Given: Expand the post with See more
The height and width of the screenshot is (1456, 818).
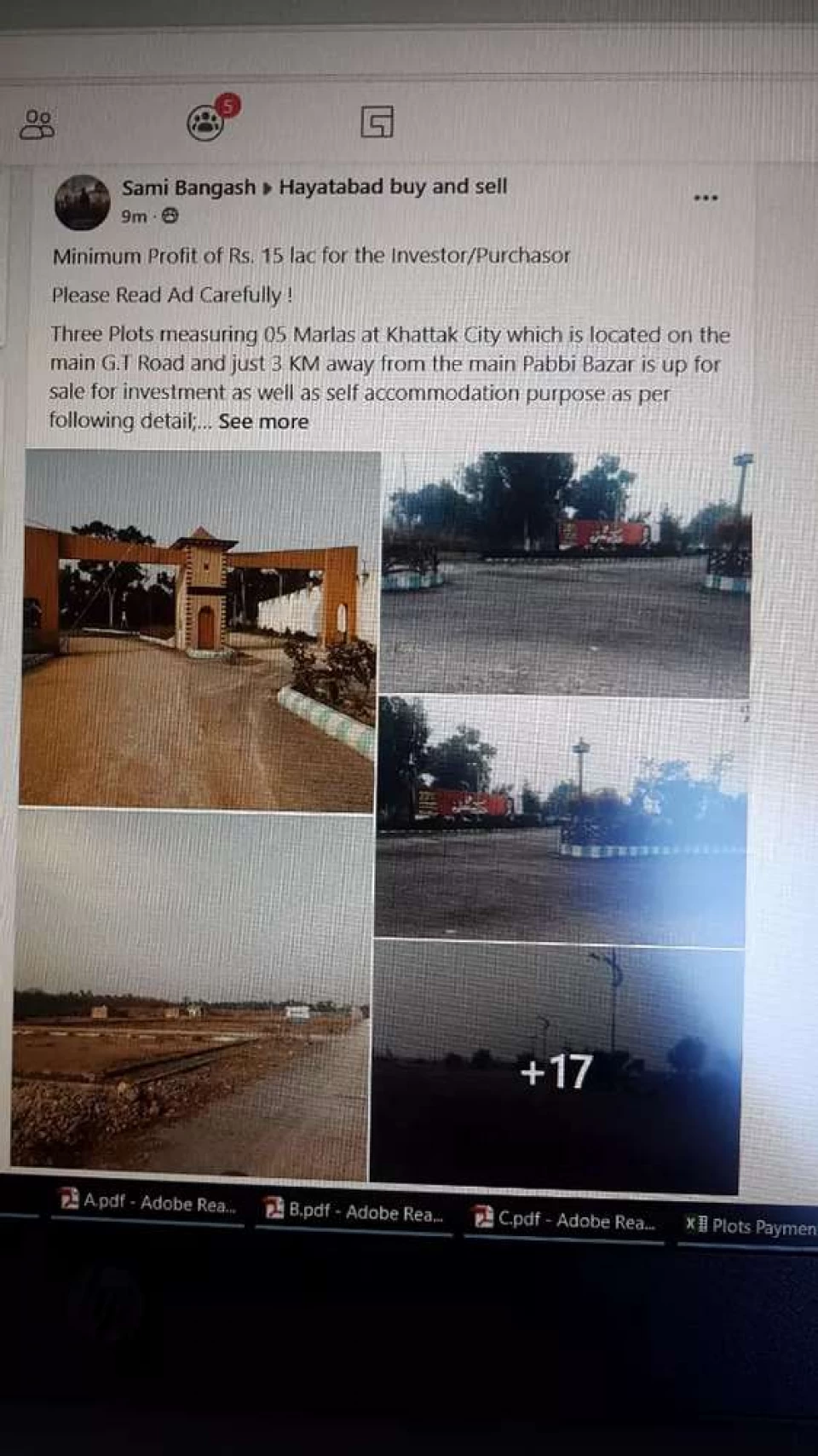Looking at the screenshot, I should click(x=263, y=422).
